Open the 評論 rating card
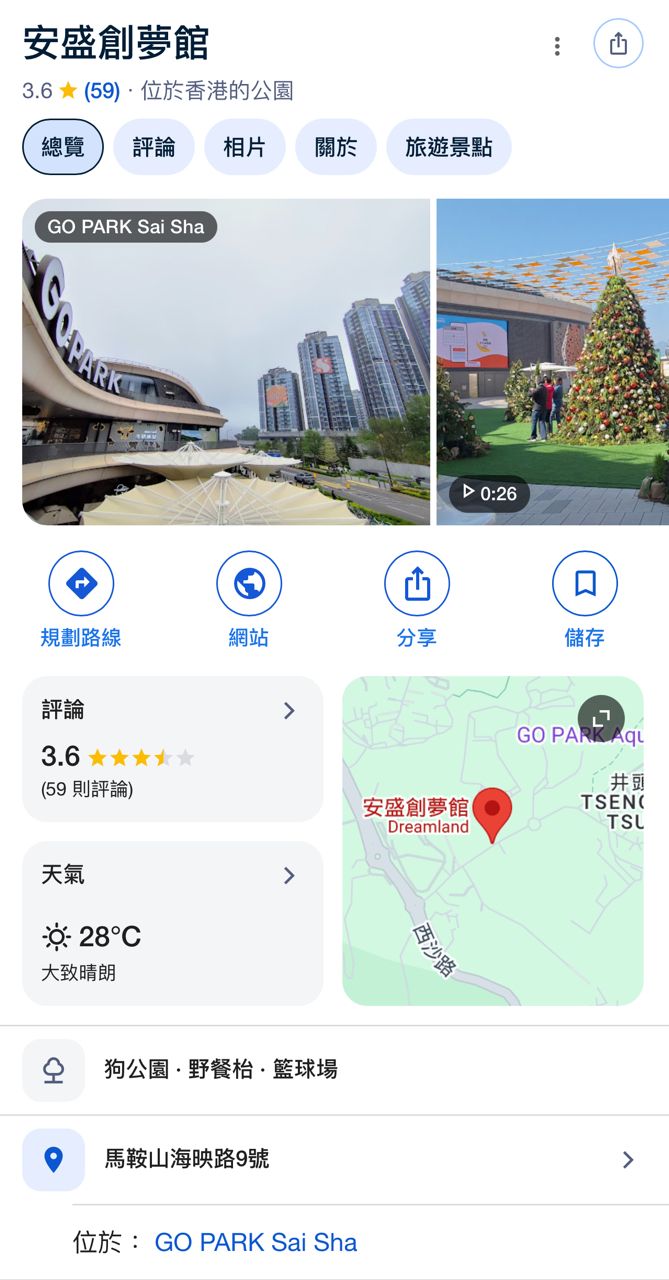 tap(172, 748)
